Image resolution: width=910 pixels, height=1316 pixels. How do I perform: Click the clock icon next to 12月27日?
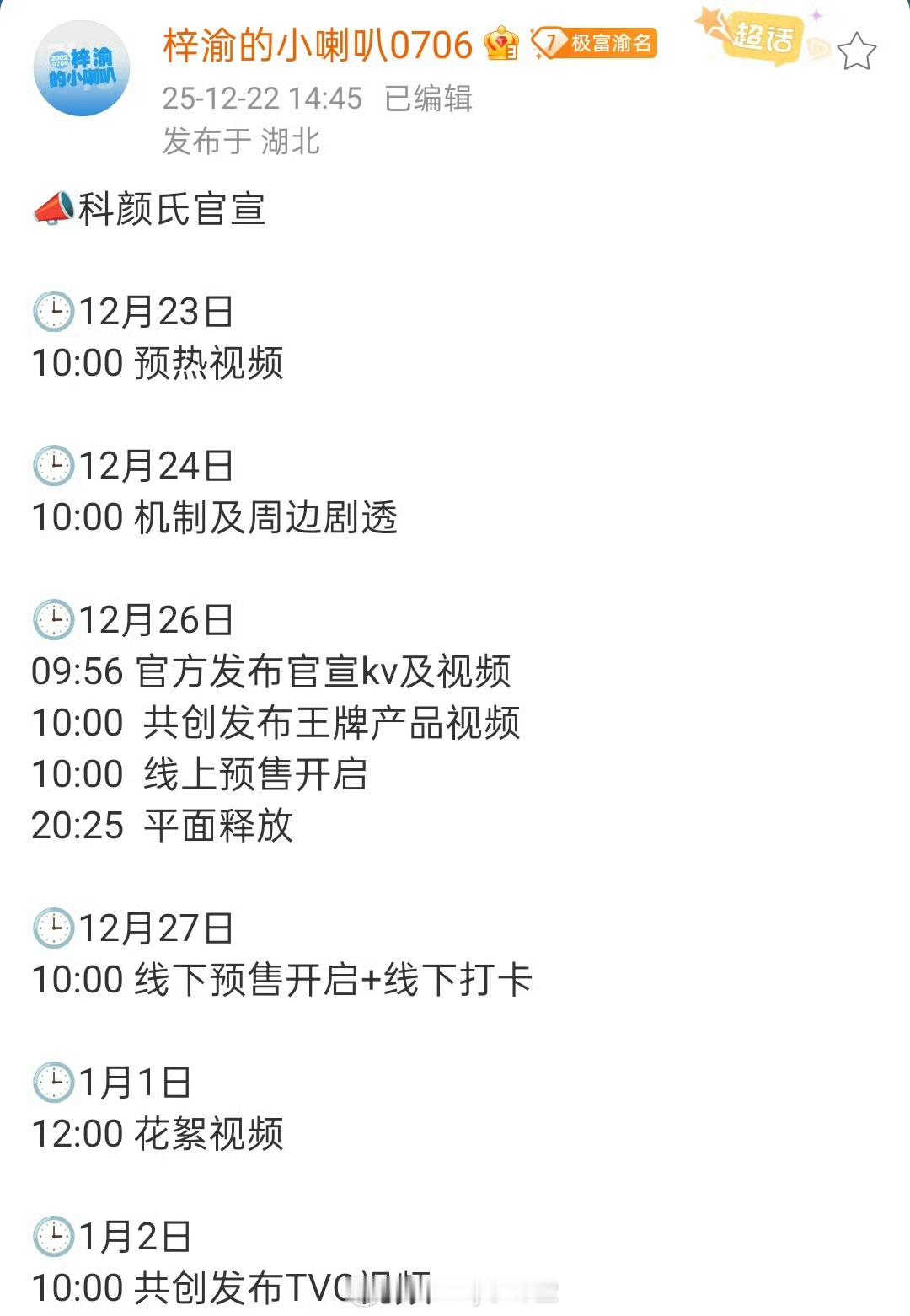point(55,927)
